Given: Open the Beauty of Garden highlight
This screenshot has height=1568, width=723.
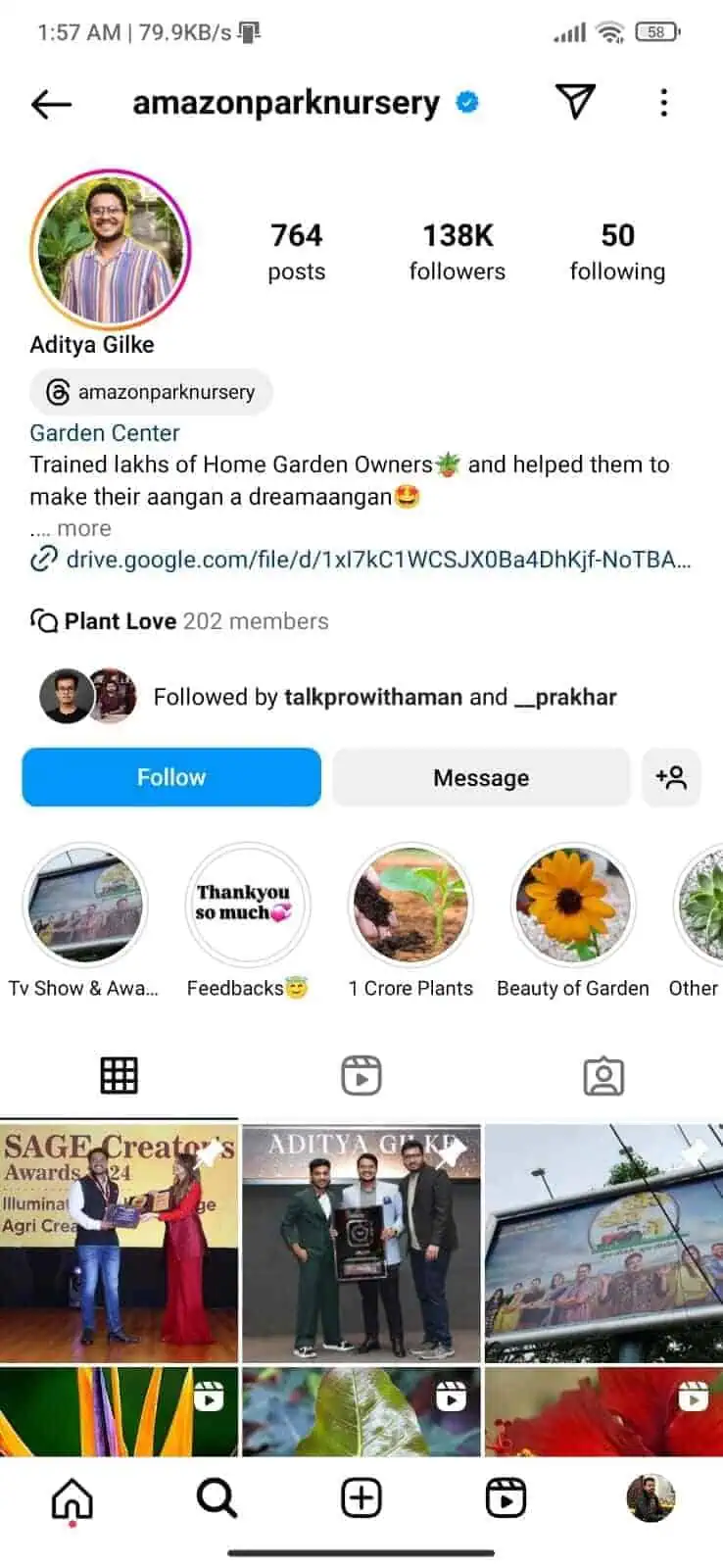Looking at the screenshot, I should [x=572, y=906].
